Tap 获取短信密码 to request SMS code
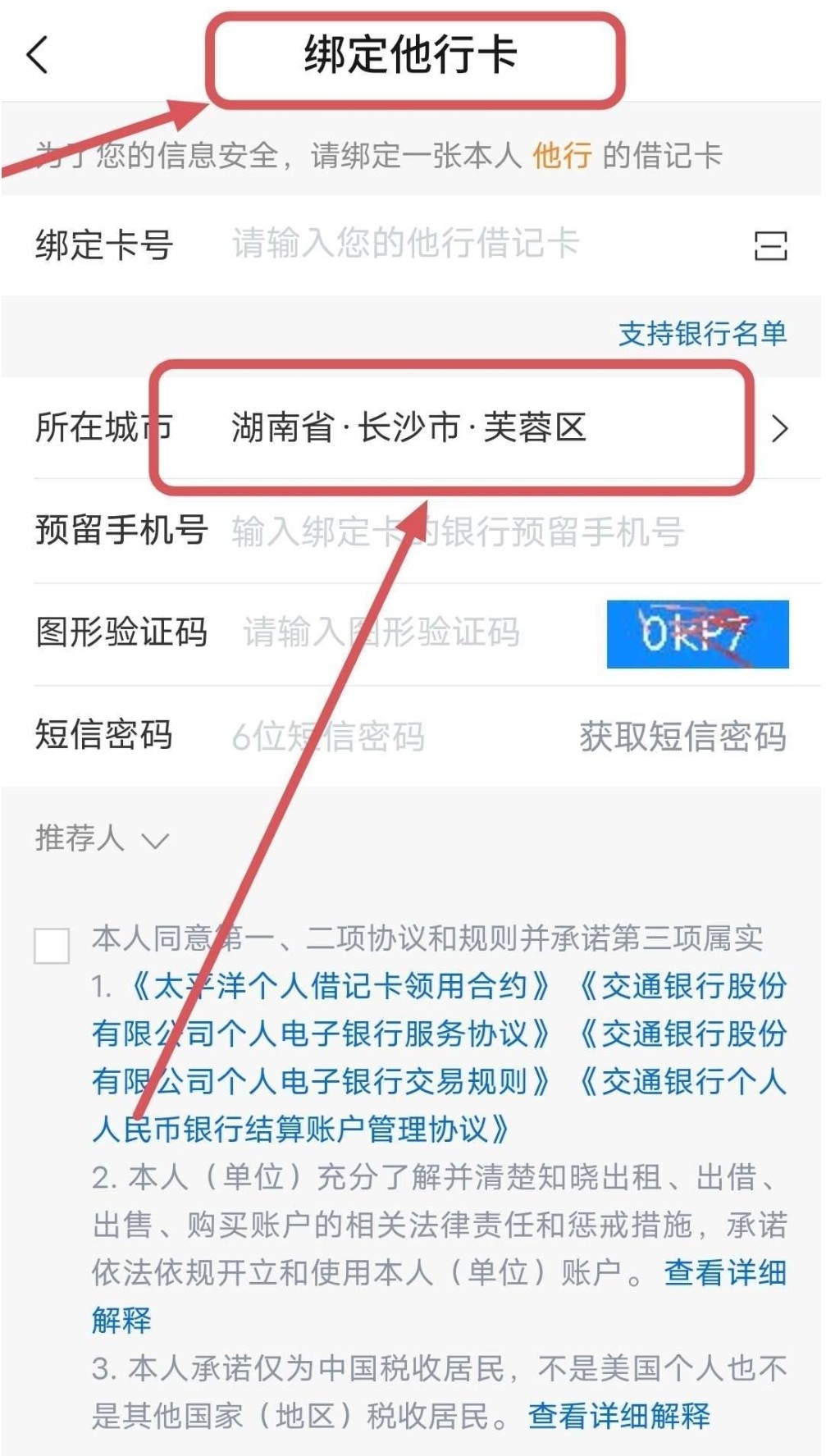826x1456 pixels. tap(682, 736)
